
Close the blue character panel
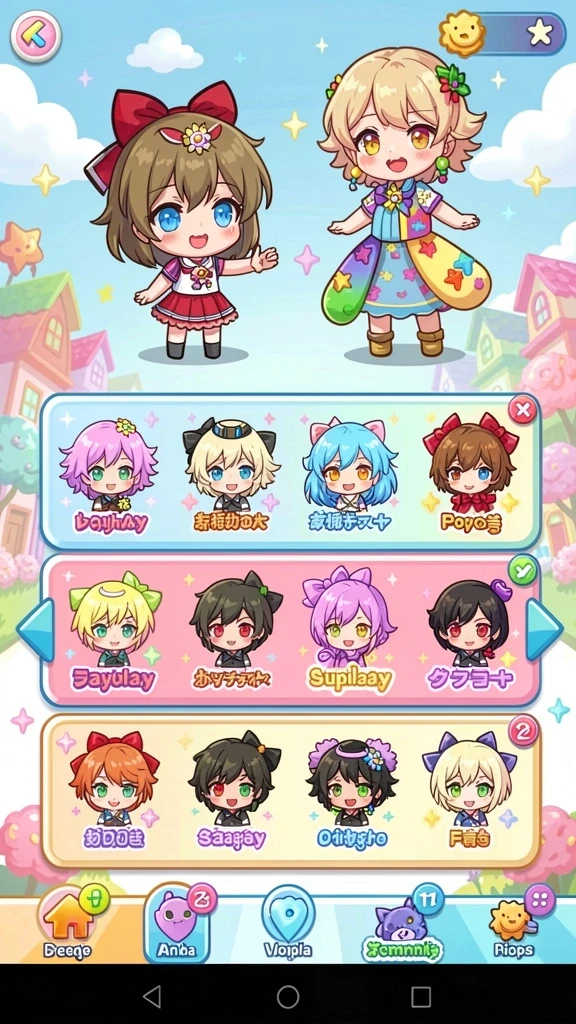point(522,411)
